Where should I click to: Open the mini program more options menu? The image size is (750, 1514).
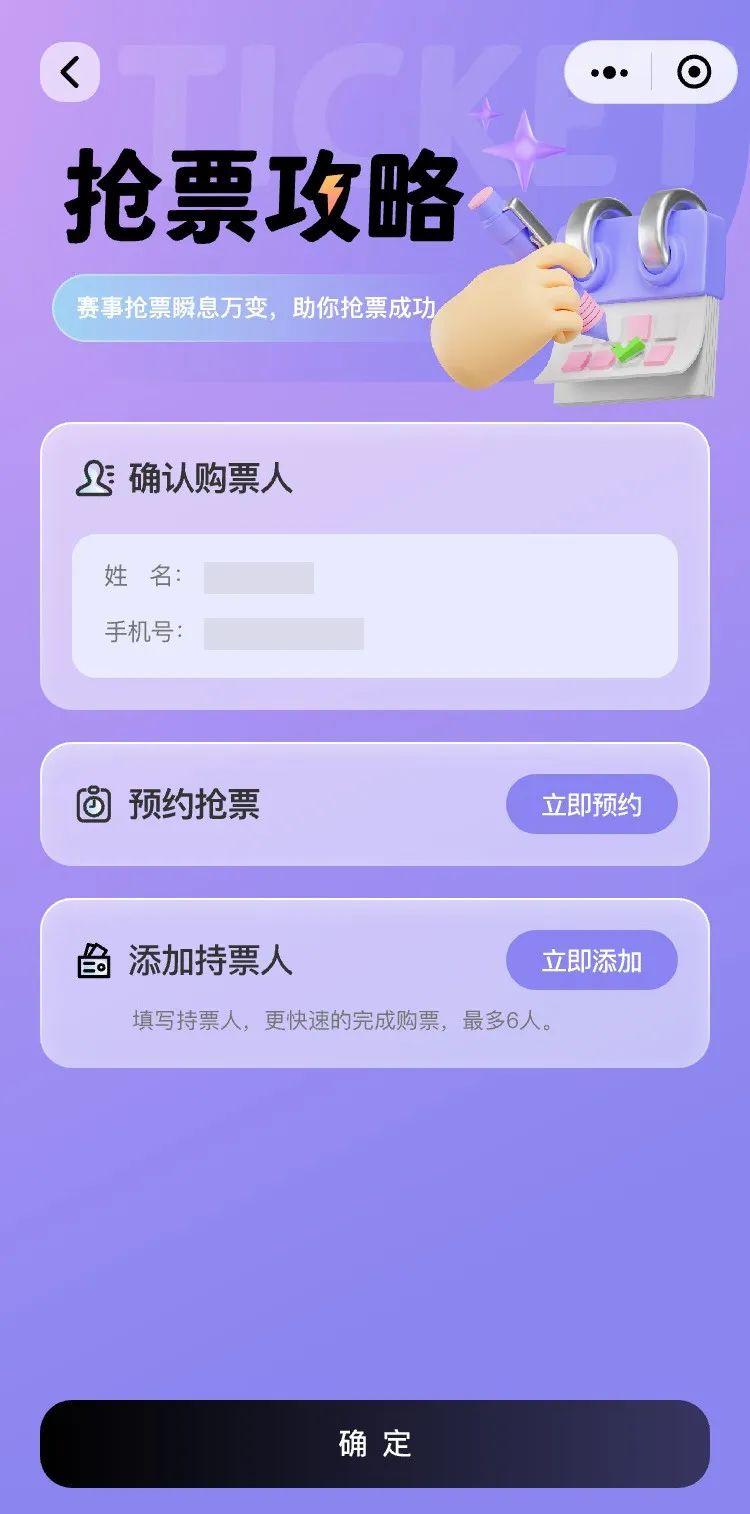click(x=609, y=72)
